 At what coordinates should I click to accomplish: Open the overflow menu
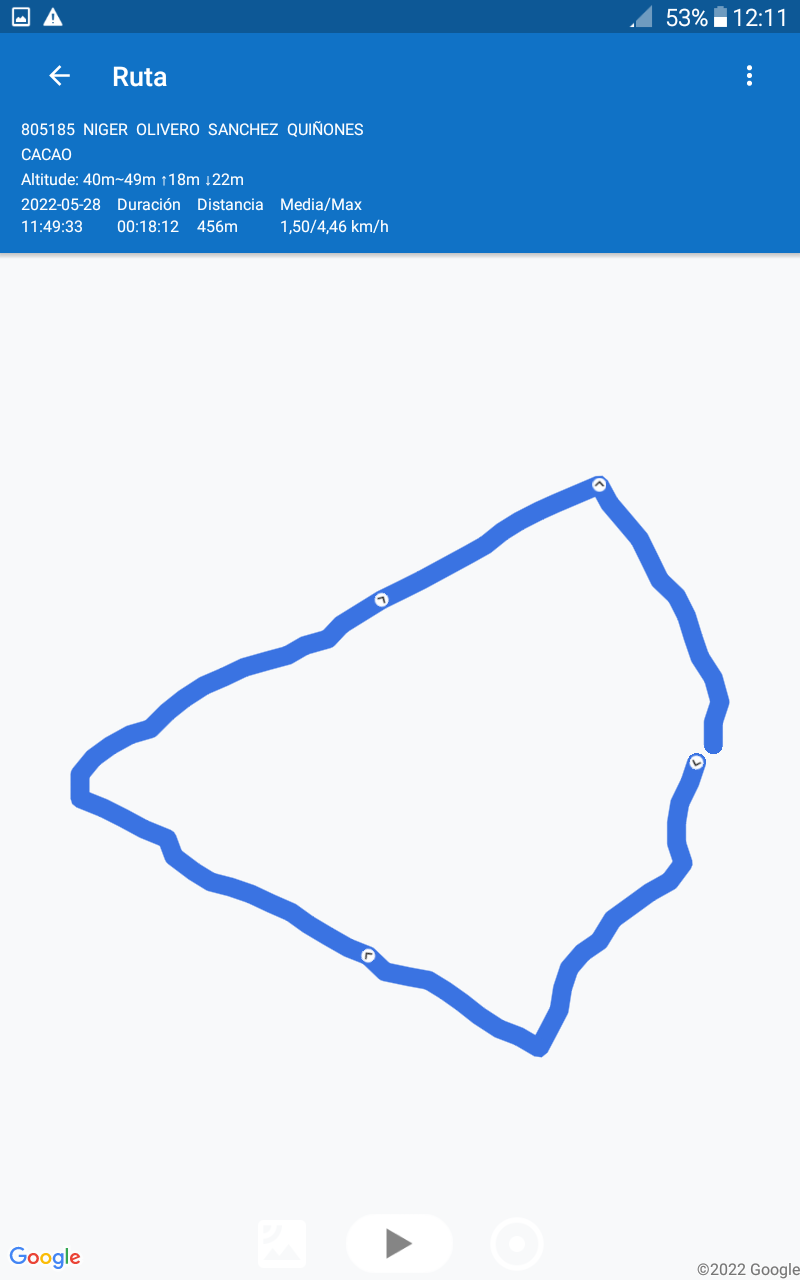tap(749, 76)
